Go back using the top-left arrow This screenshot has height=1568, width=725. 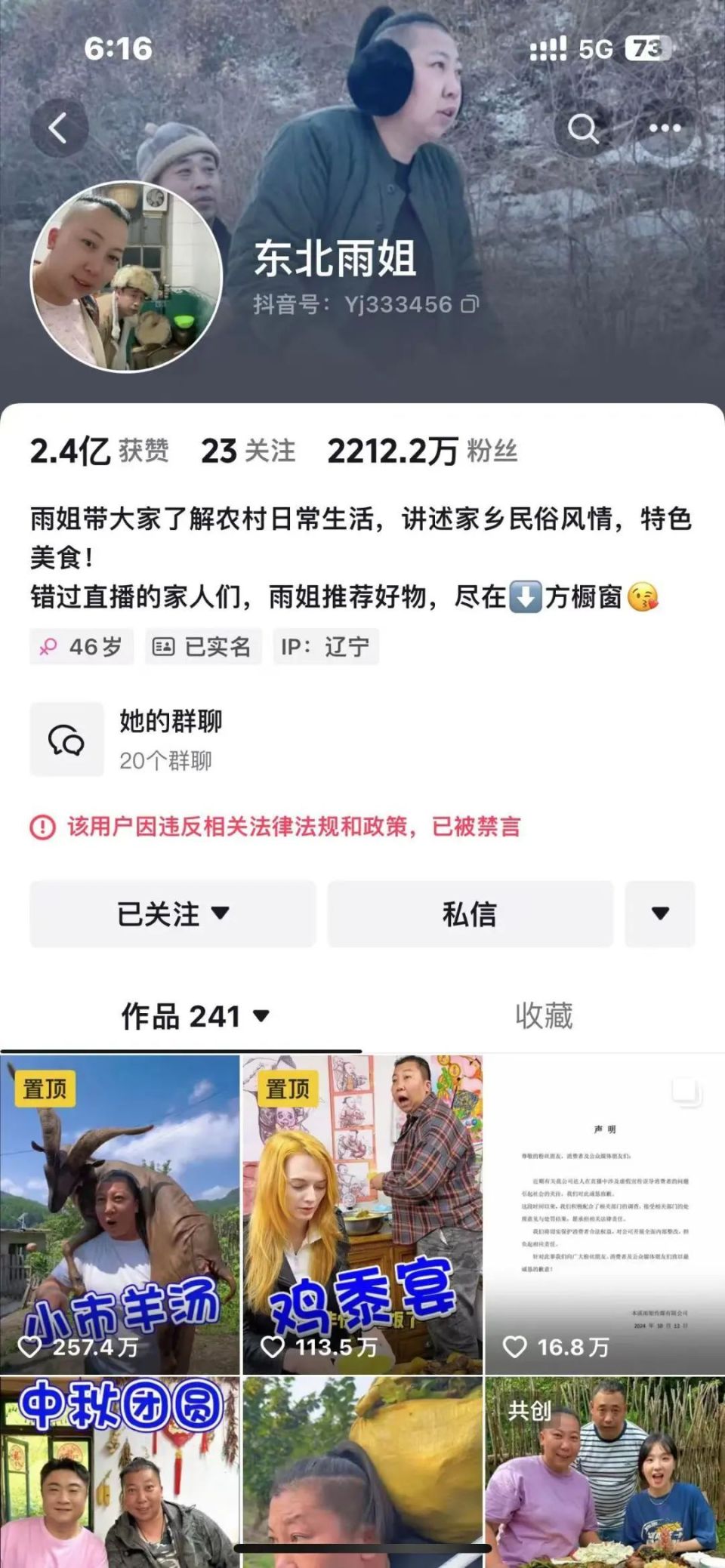(x=58, y=128)
